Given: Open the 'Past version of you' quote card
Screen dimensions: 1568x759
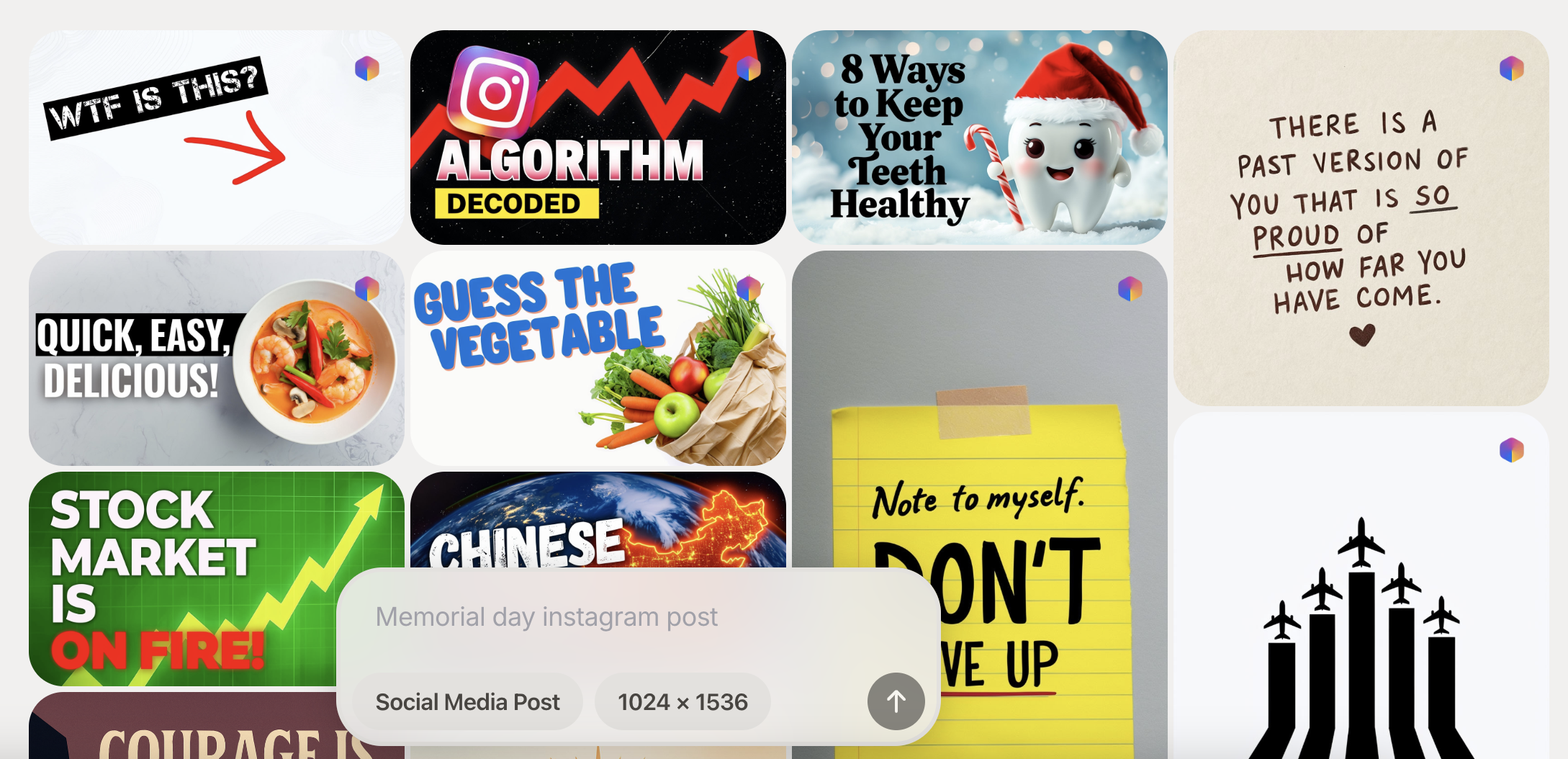Looking at the screenshot, I should [1361, 216].
